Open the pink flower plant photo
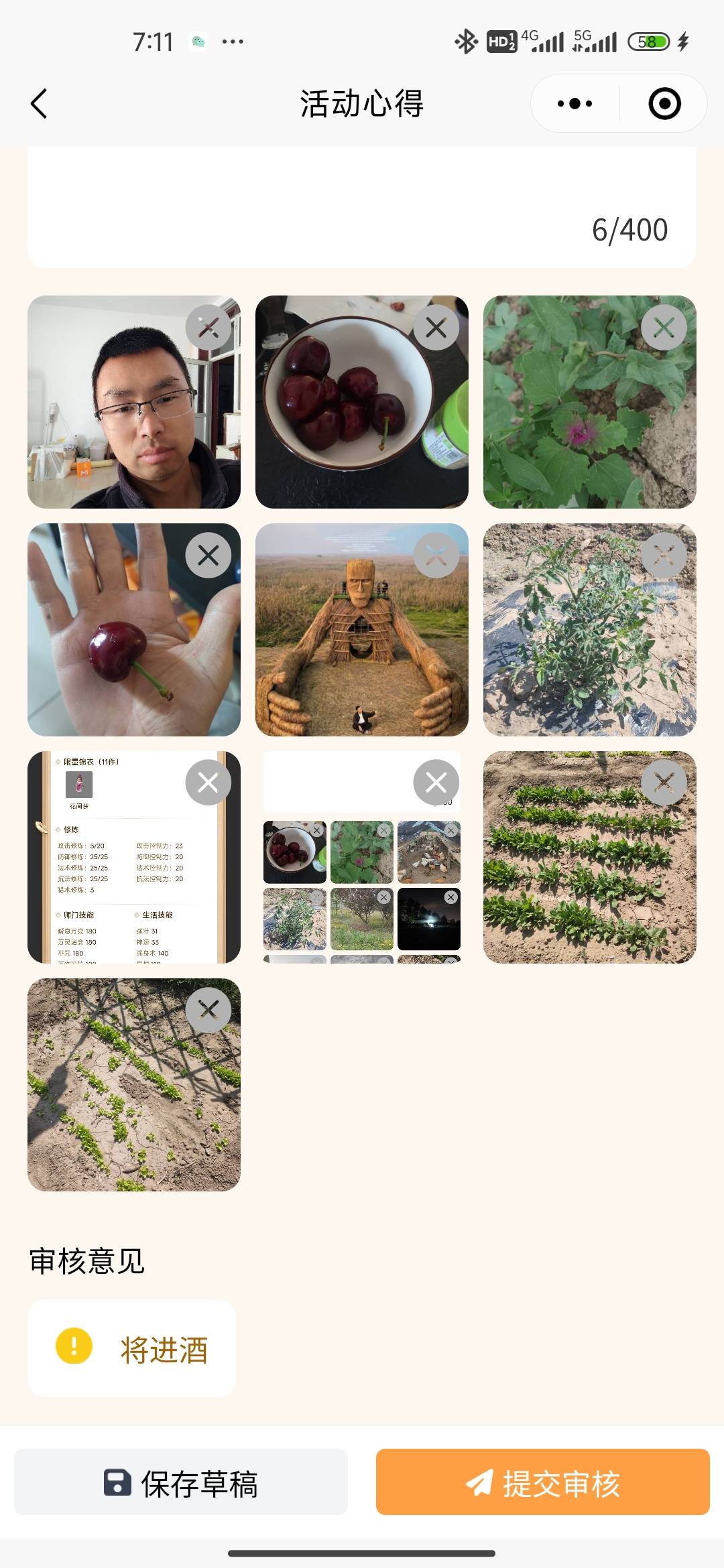Viewport: 724px width, 1568px height. pyautogui.click(x=590, y=402)
